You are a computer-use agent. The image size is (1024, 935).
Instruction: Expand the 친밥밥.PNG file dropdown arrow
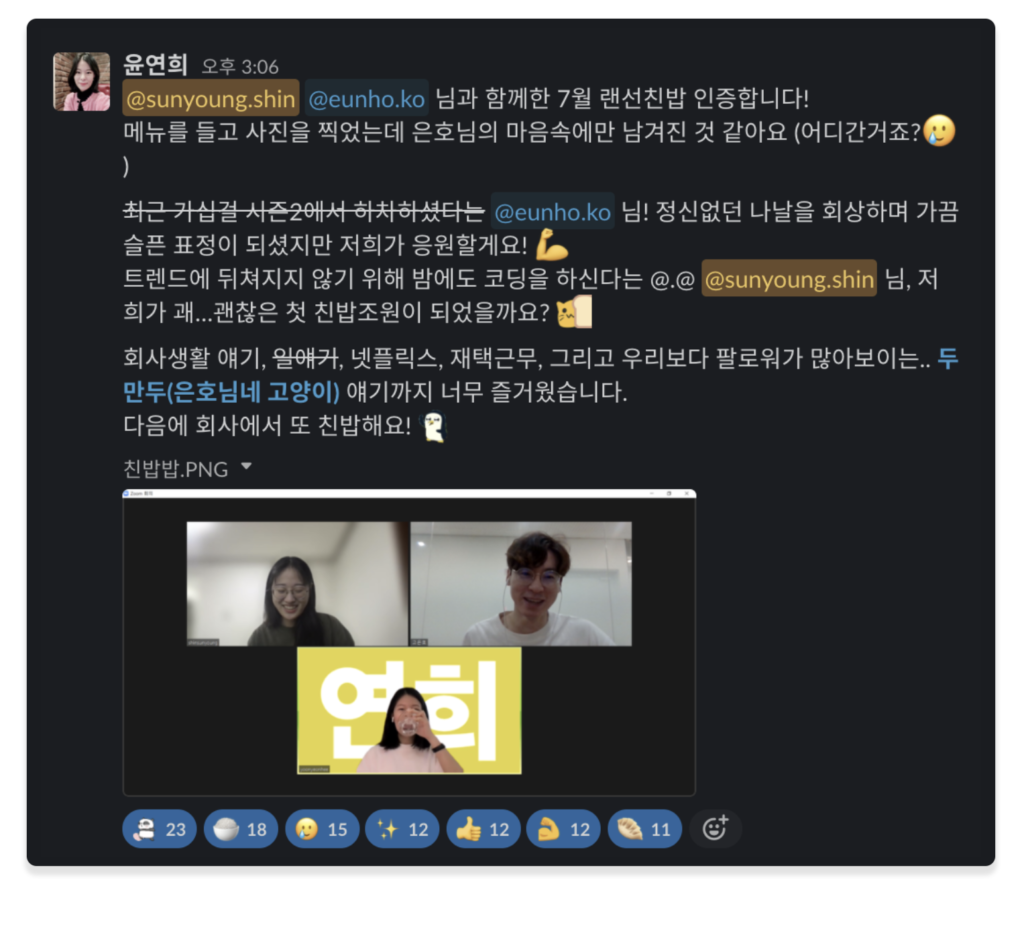point(247,467)
